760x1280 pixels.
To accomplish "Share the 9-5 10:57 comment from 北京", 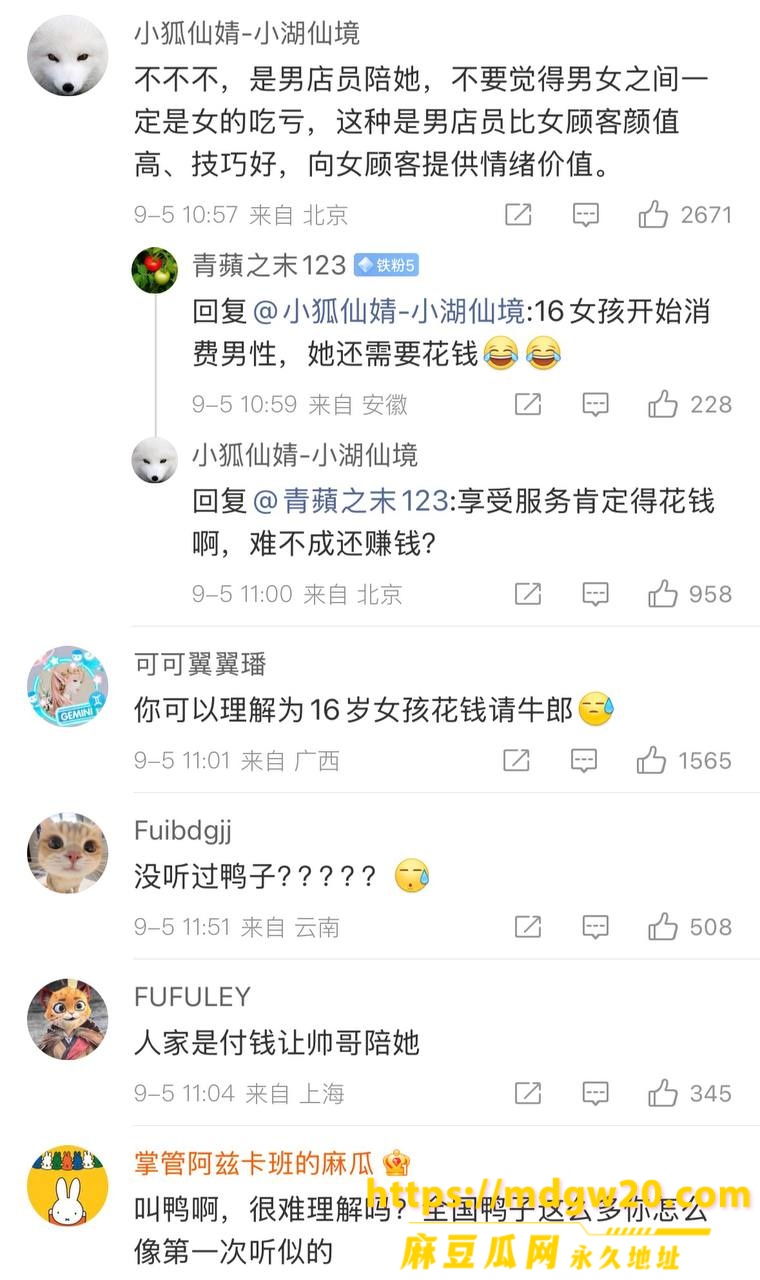I will pos(518,214).
